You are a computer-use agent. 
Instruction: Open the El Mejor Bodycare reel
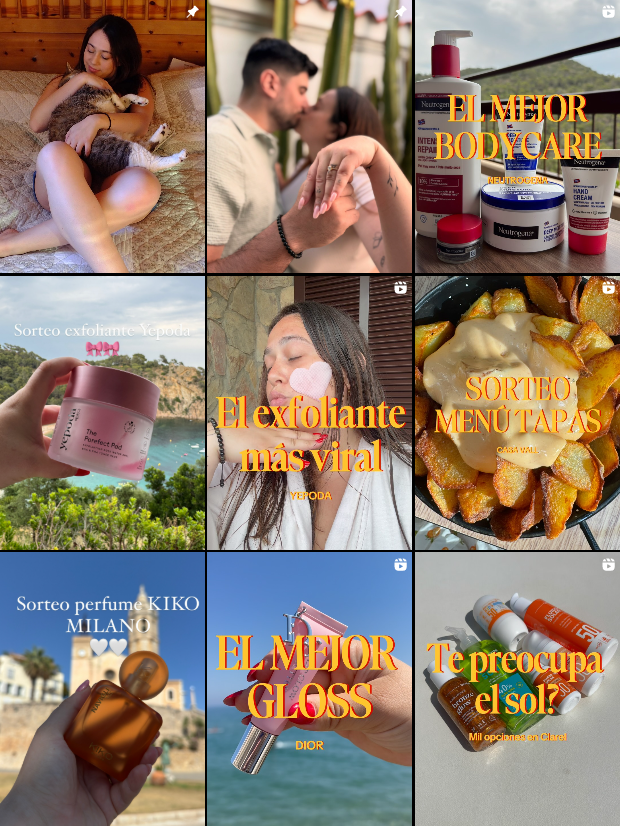click(517, 137)
